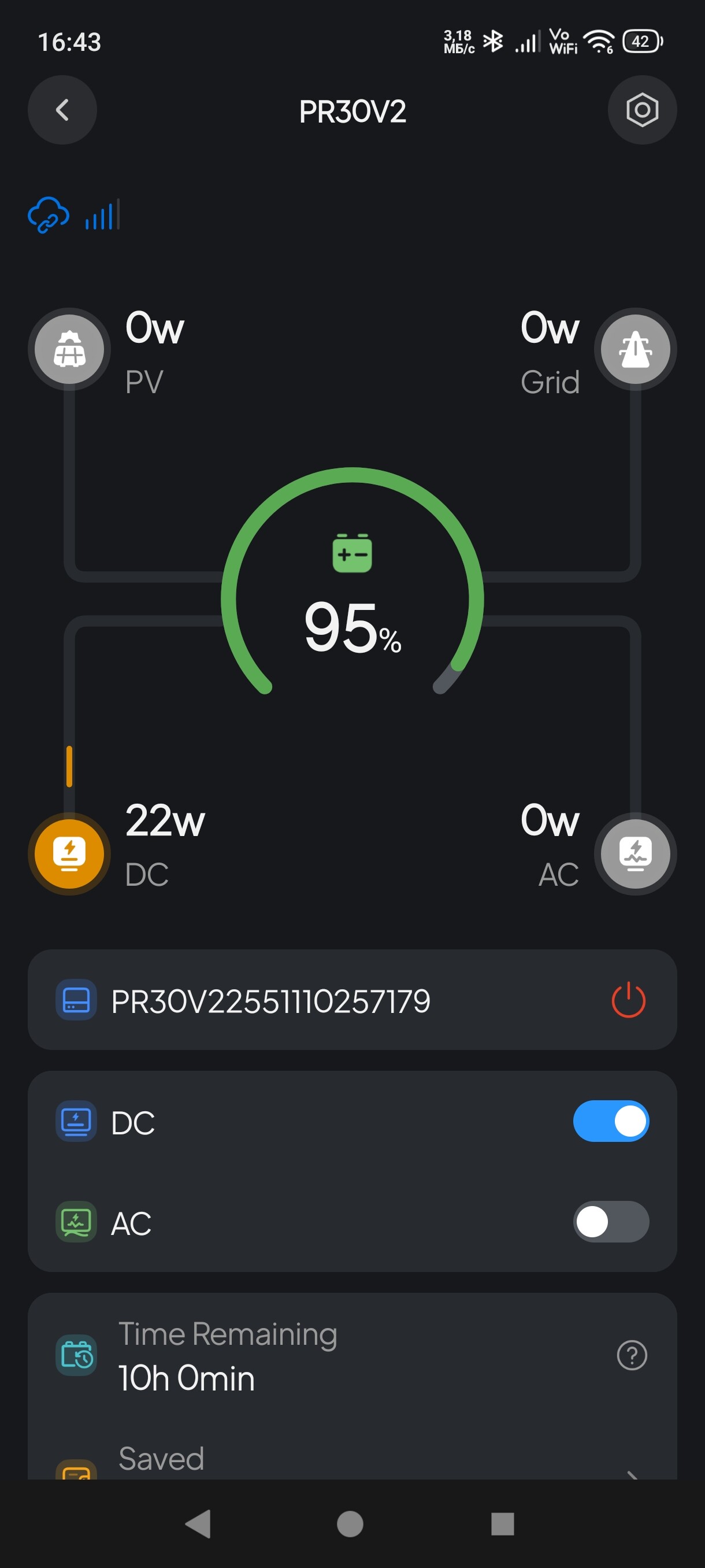705x1568 pixels.
Task: Enable the AC output switch
Action: 611,1222
